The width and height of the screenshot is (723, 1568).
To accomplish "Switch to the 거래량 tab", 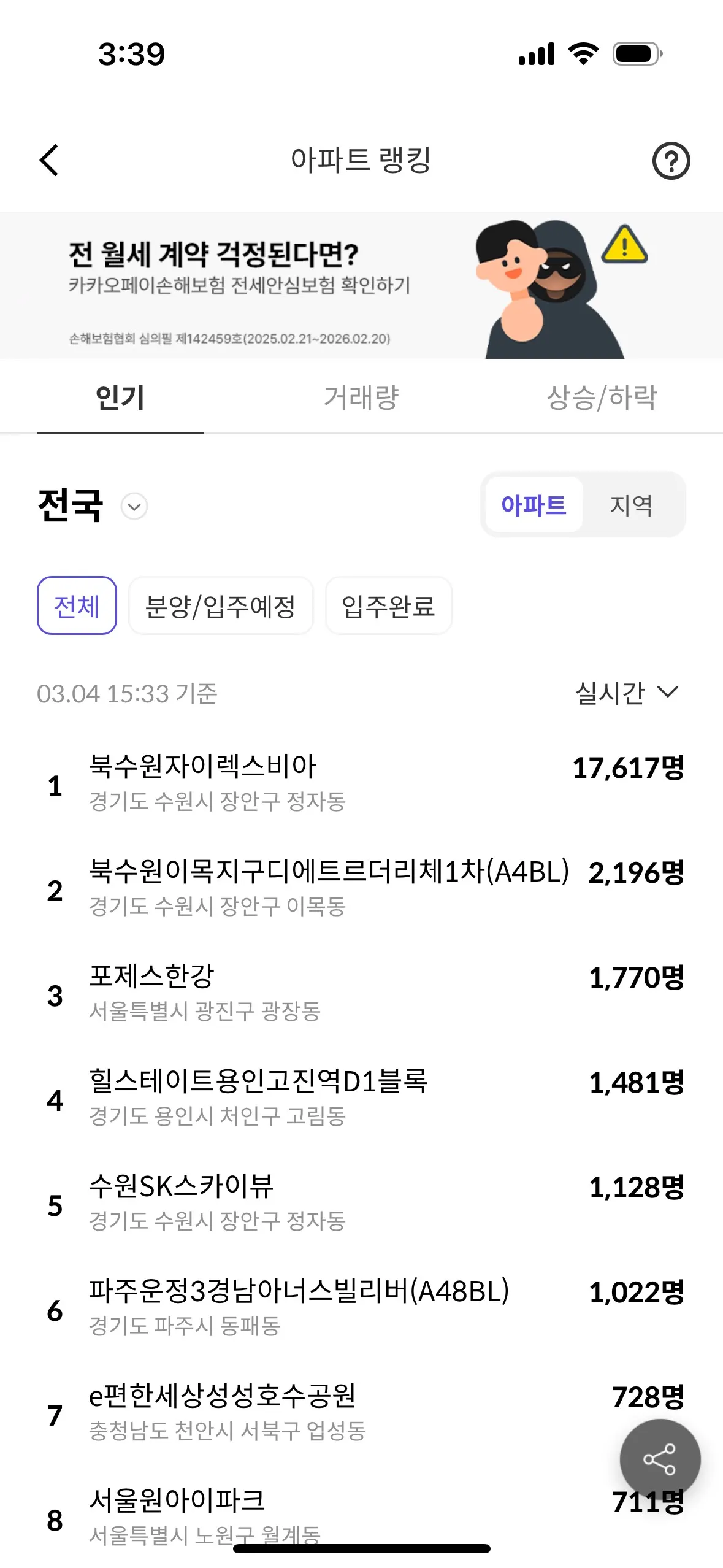I will [x=361, y=398].
